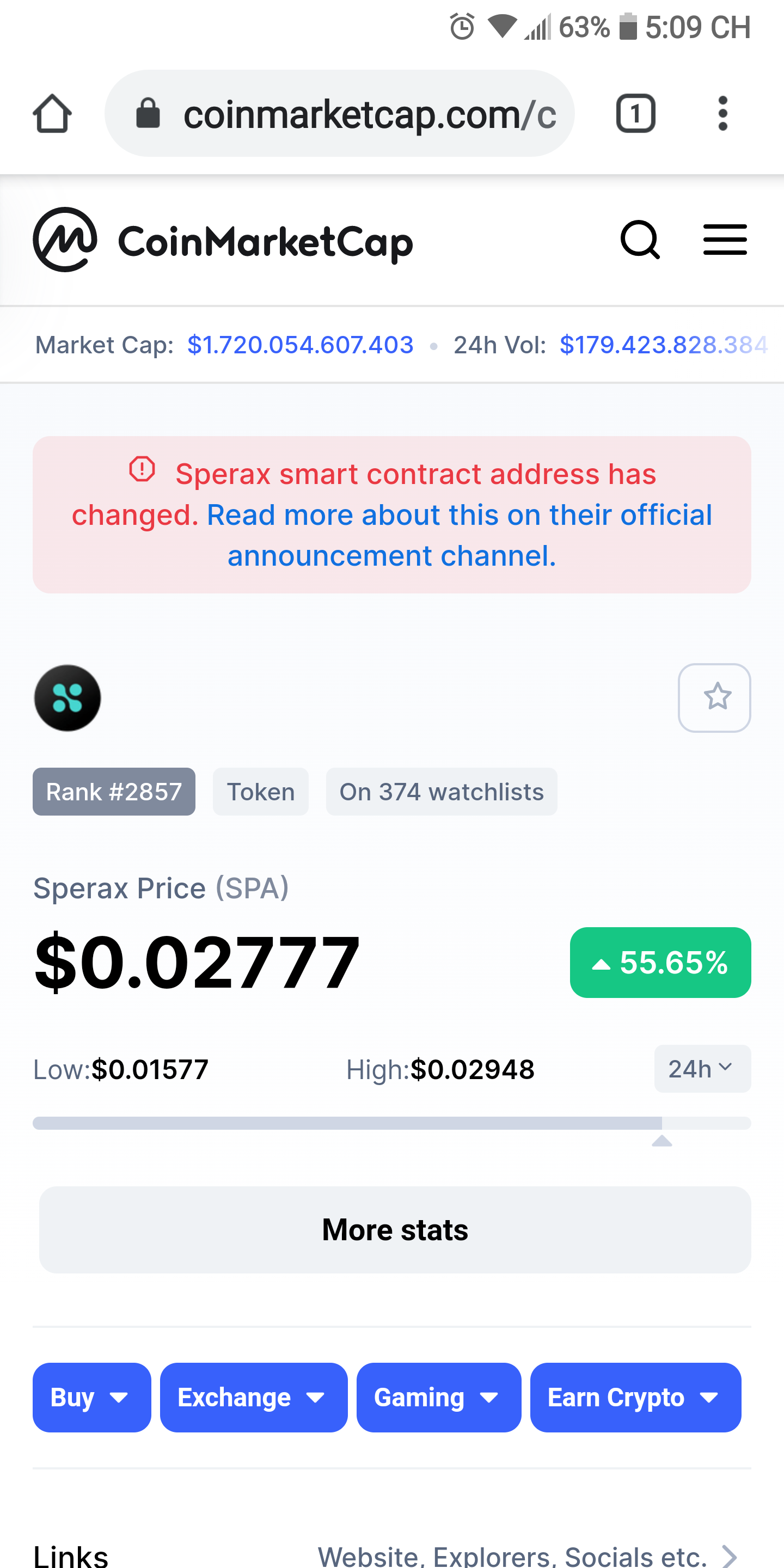Tap the Rank #2857 badge
The height and width of the screenshot is (1568, 784).
(x=114, y=792)
